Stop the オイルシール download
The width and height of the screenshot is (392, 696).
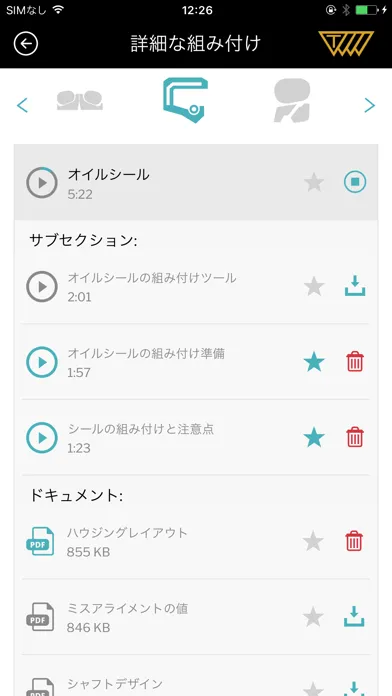coord(355,182)
